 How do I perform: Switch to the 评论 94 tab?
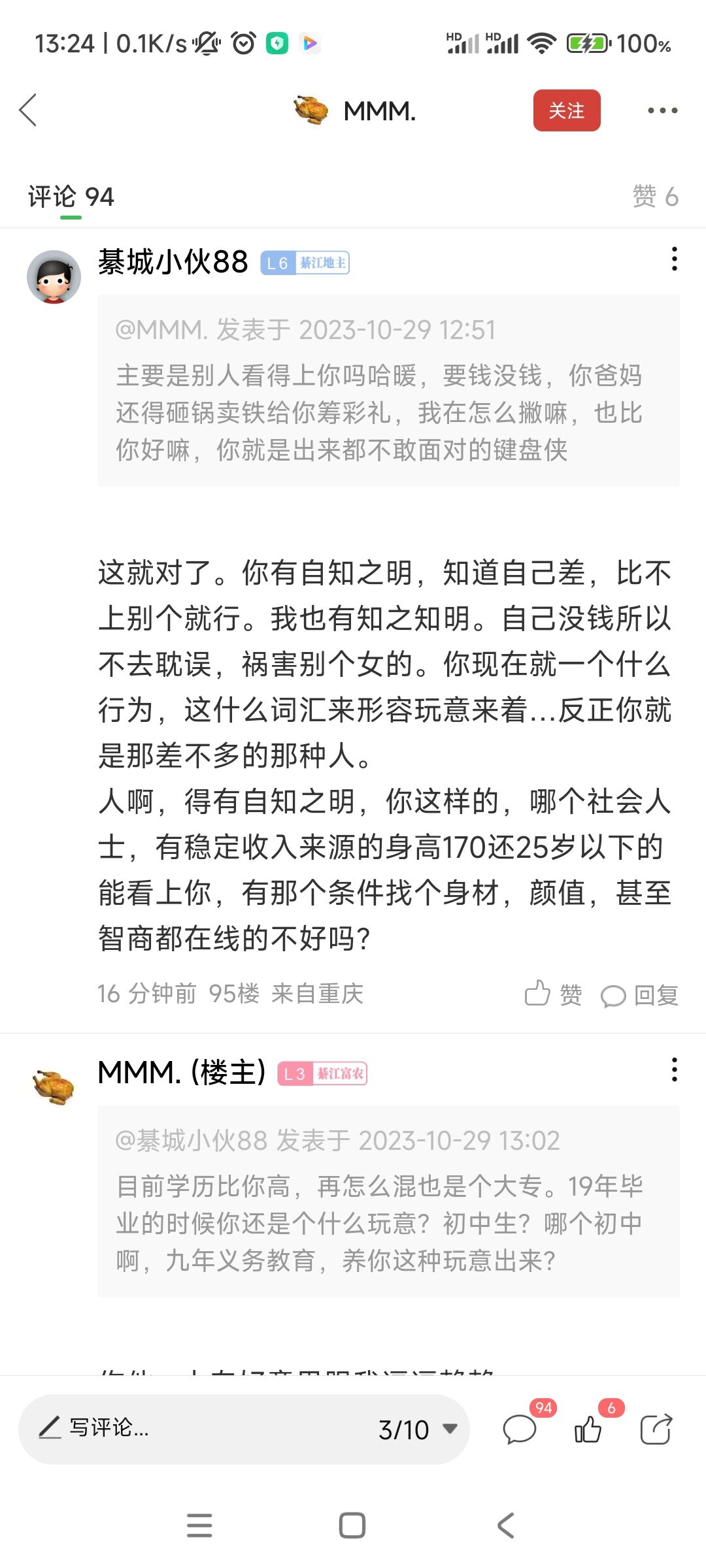click(71, 197)
